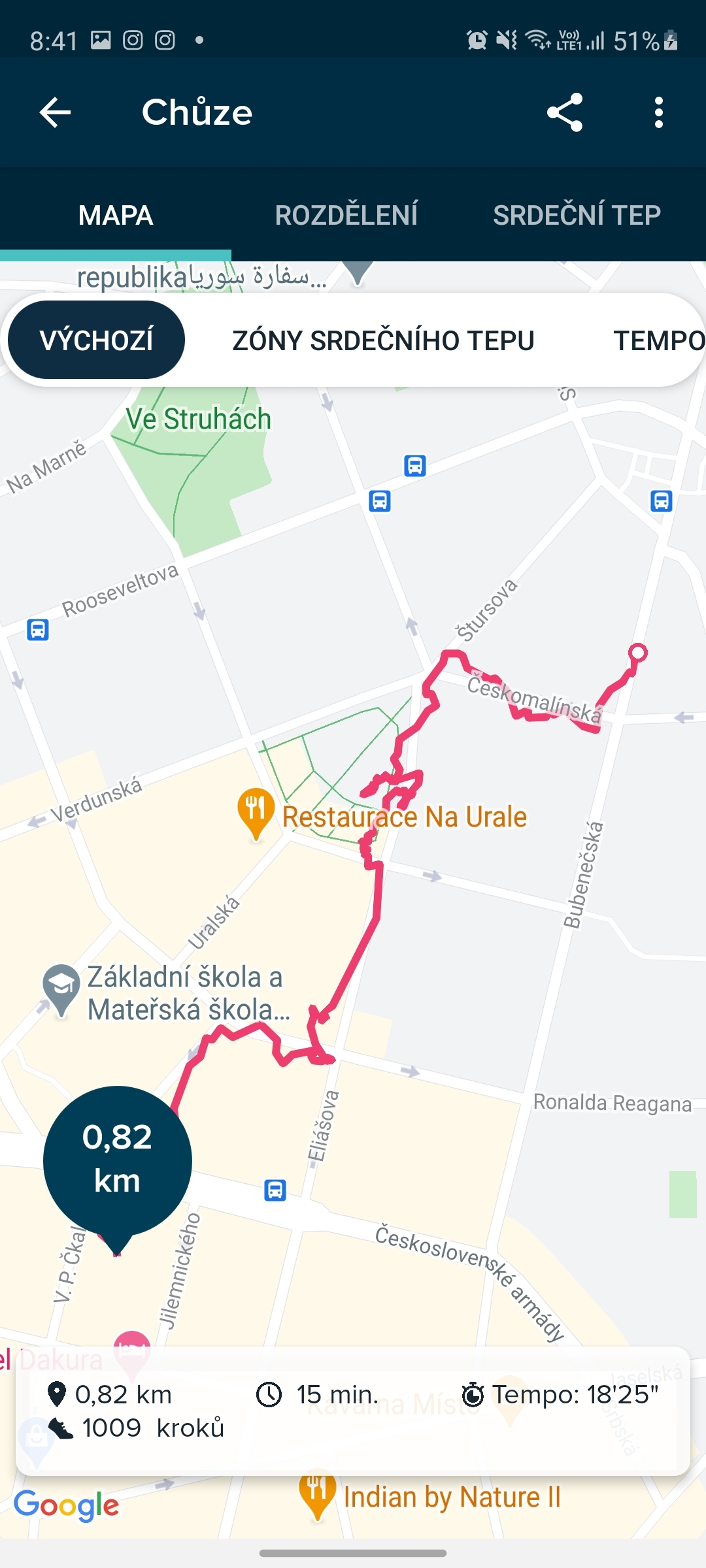
Task: Enable the ZÓNY SRDEČNÍHO TEPU overlay
Action: click(x=382, y=339)
